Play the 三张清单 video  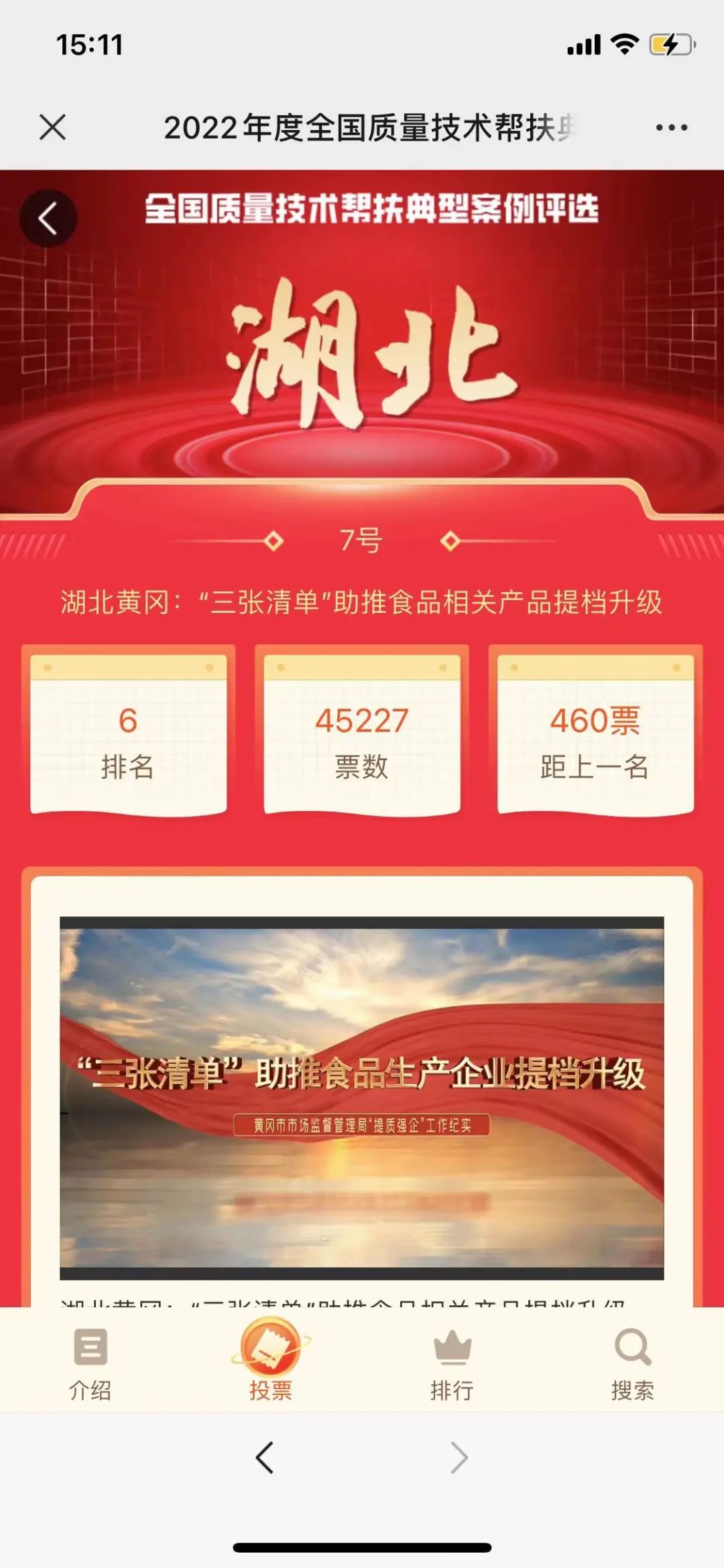(361, 1098)
